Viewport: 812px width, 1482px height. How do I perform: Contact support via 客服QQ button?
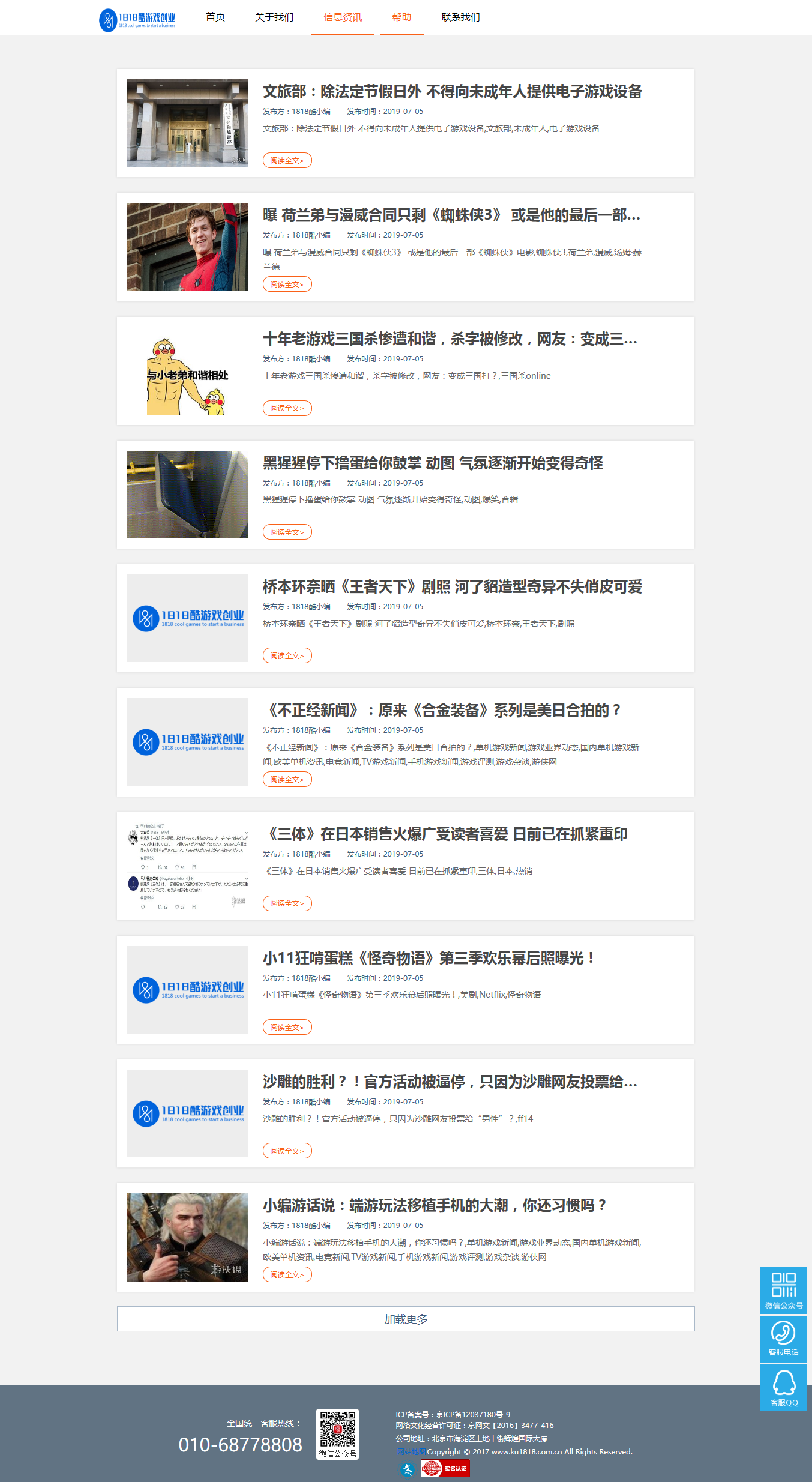coord(783,1388)
